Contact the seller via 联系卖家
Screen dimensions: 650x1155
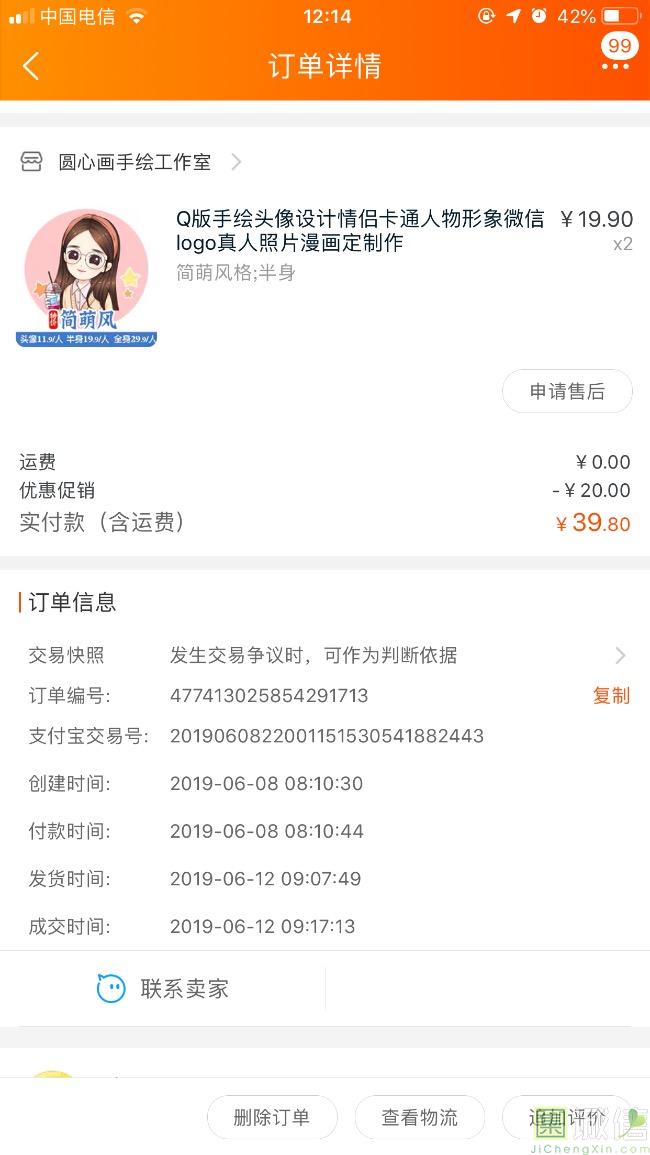coord(163,989)
